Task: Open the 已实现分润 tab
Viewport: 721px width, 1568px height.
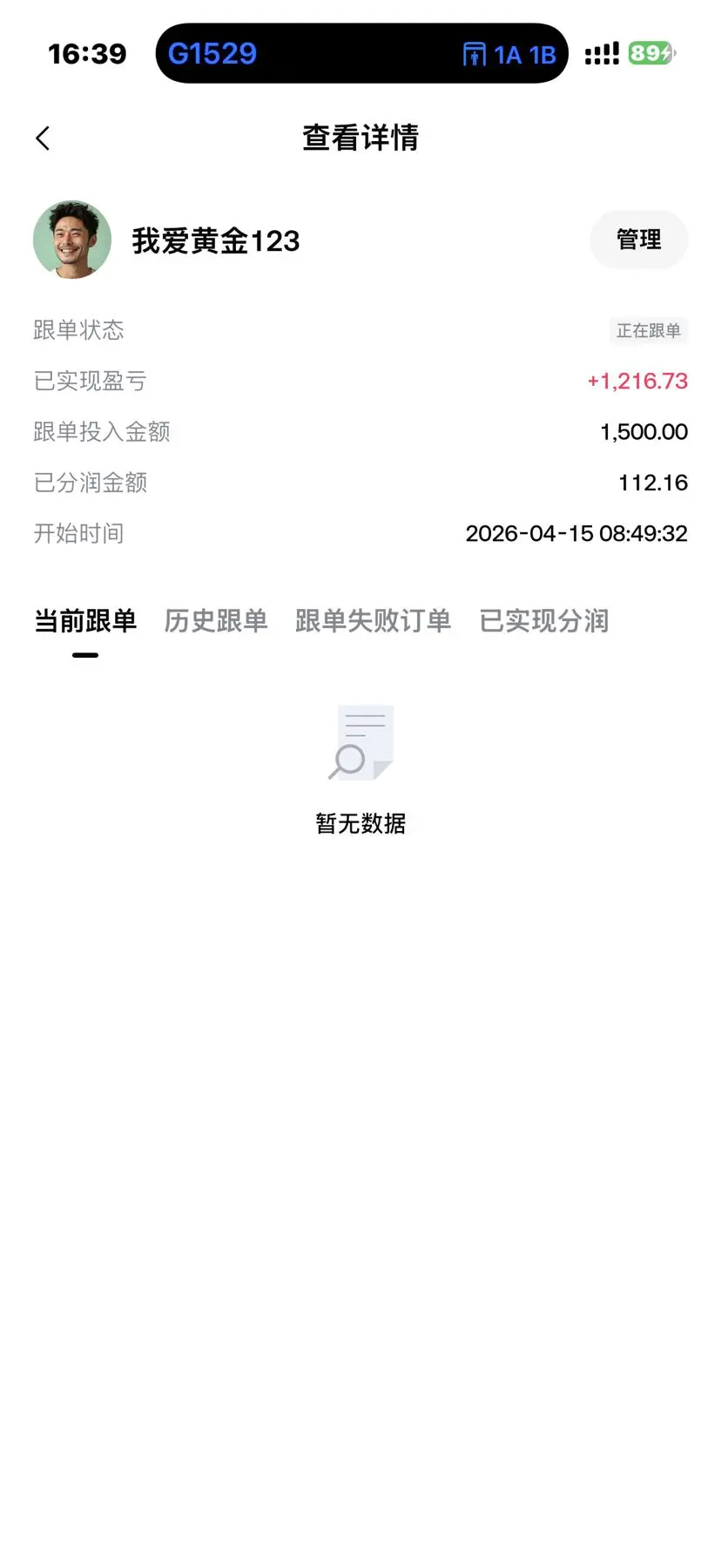Action: click(542, 621)
